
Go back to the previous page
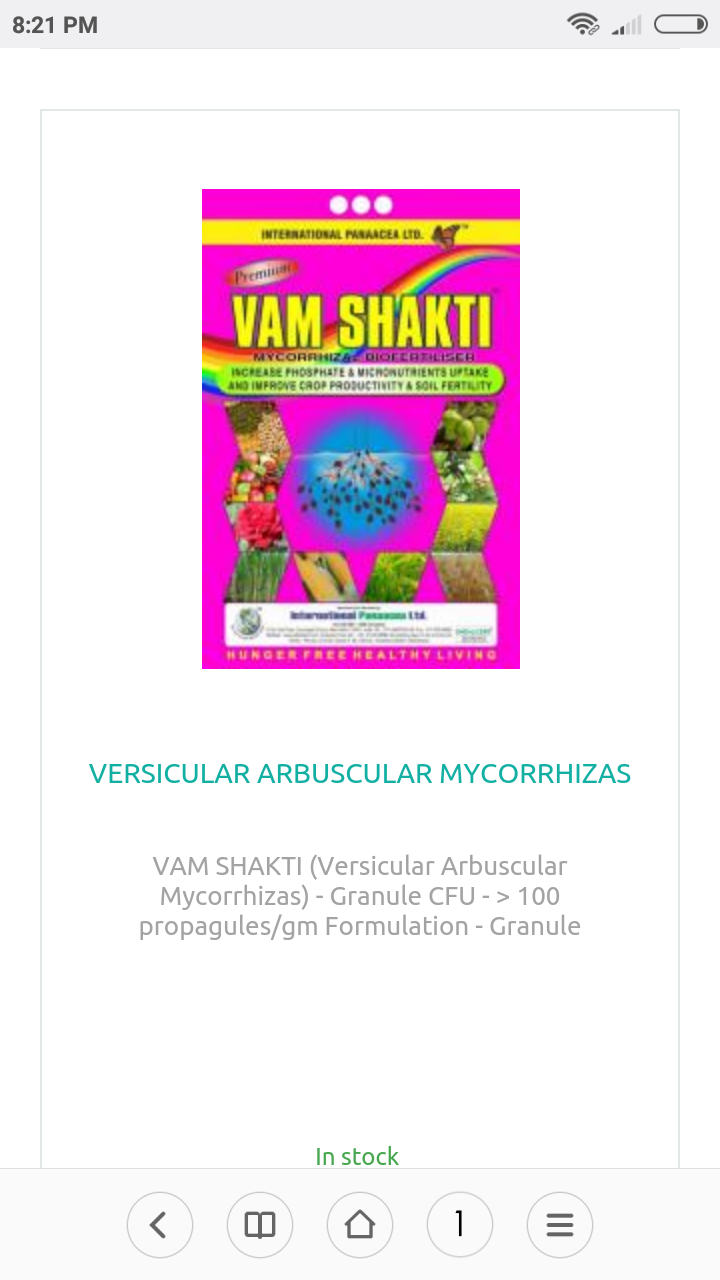[x=160, y=1224]
